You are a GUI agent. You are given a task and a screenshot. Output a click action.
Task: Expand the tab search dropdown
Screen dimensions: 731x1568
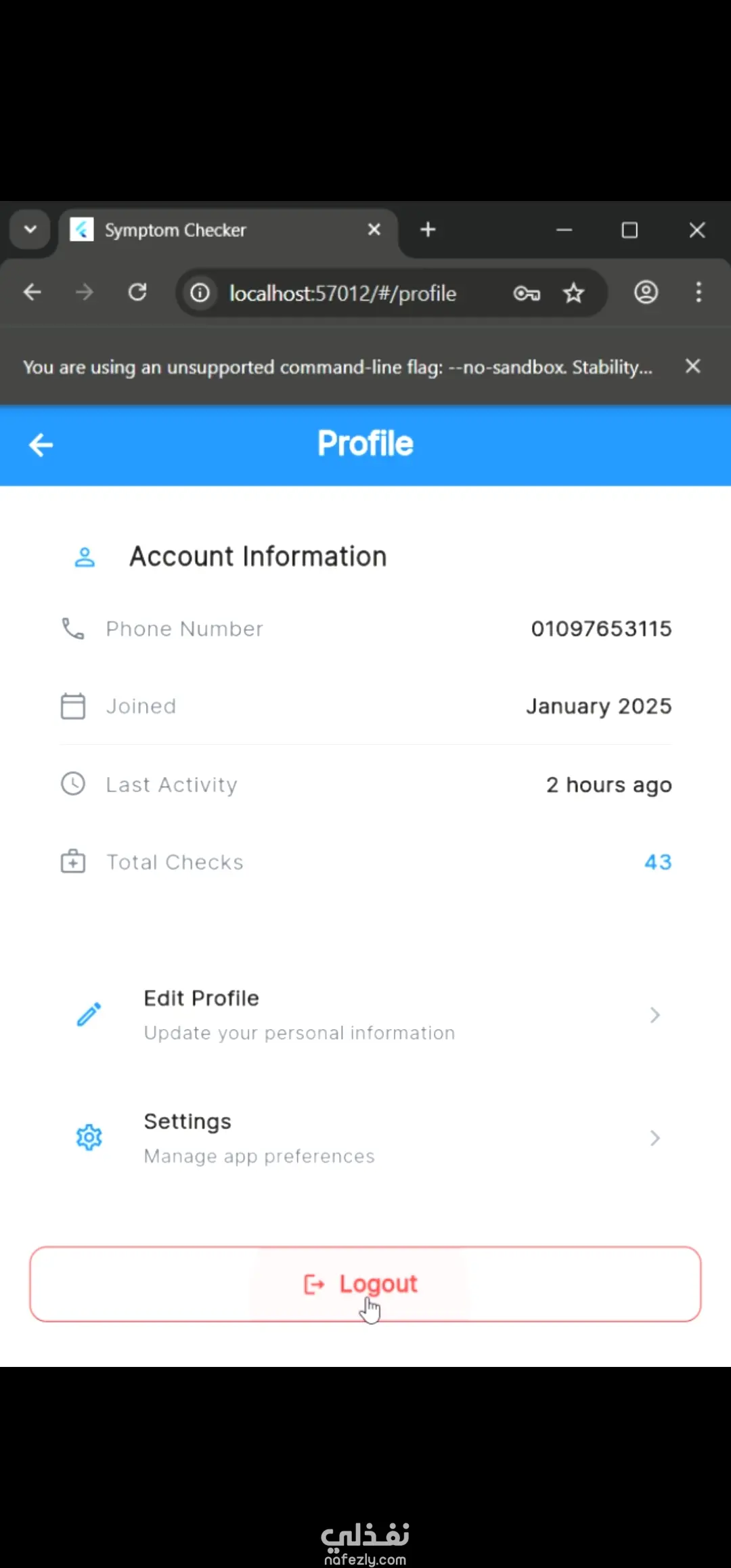pos(30,230)
